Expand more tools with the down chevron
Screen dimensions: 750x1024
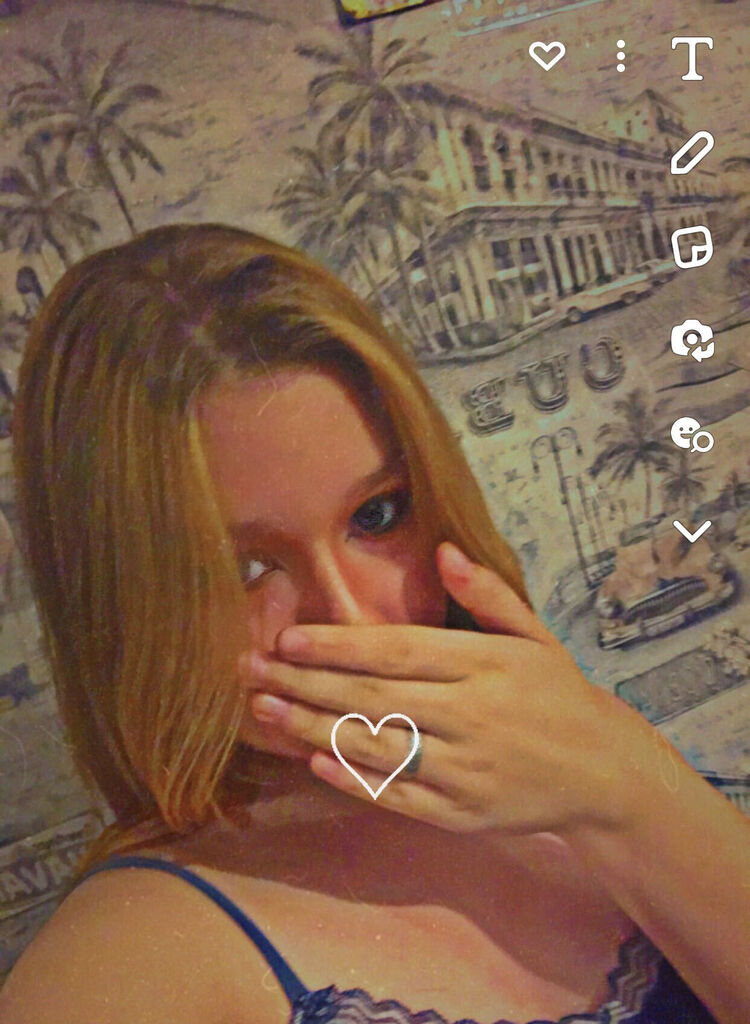click(692, 530)
